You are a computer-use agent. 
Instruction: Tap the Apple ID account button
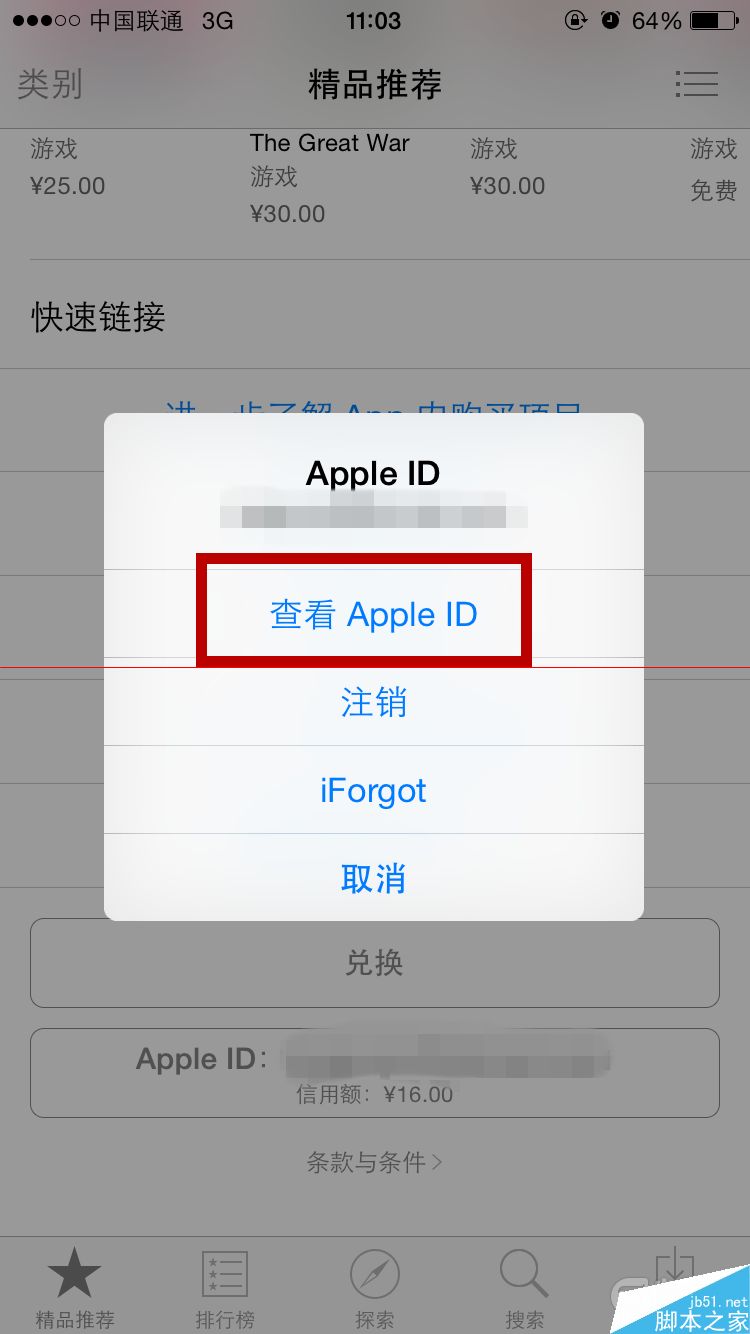374,1072
